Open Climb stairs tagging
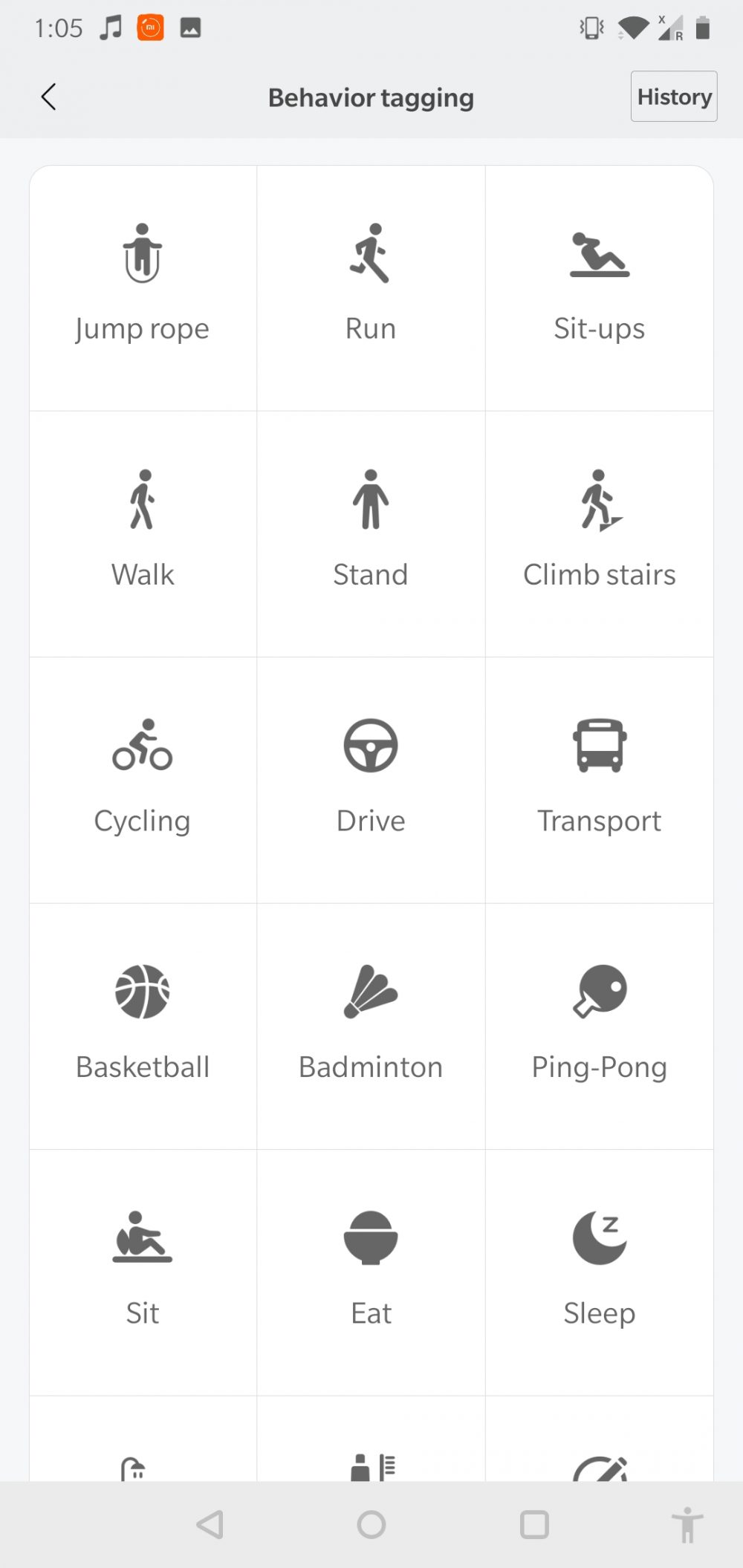 [x=599, y=534]
